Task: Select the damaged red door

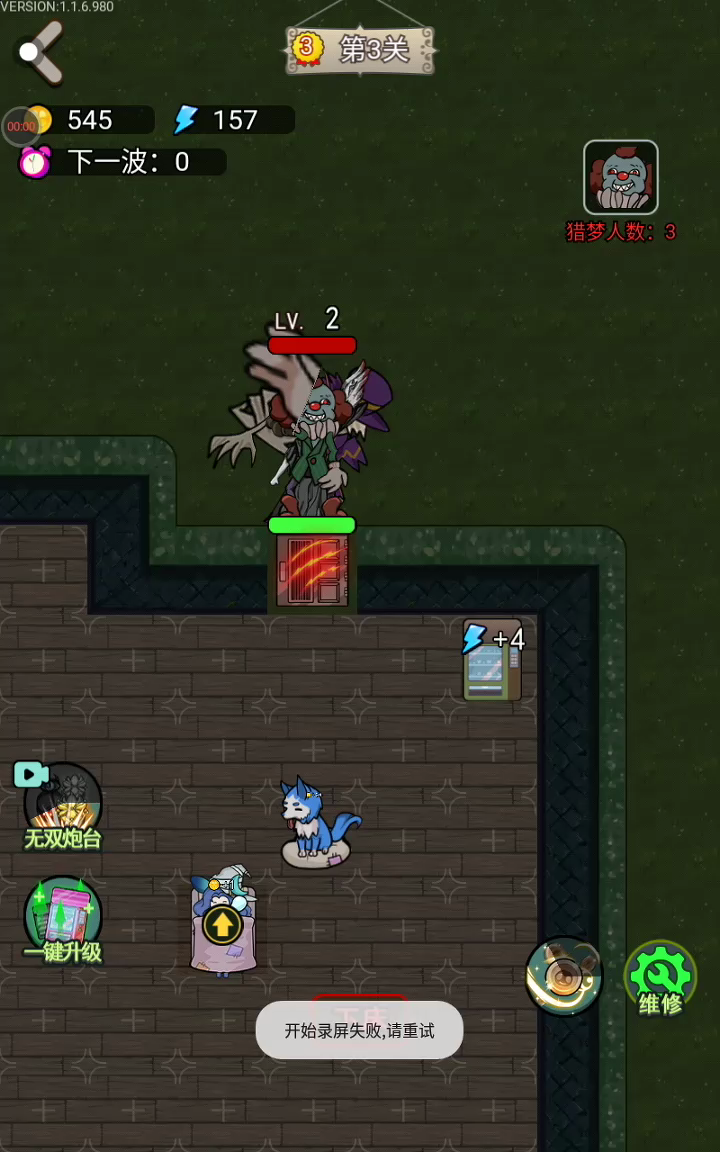Action: [312, 571]
